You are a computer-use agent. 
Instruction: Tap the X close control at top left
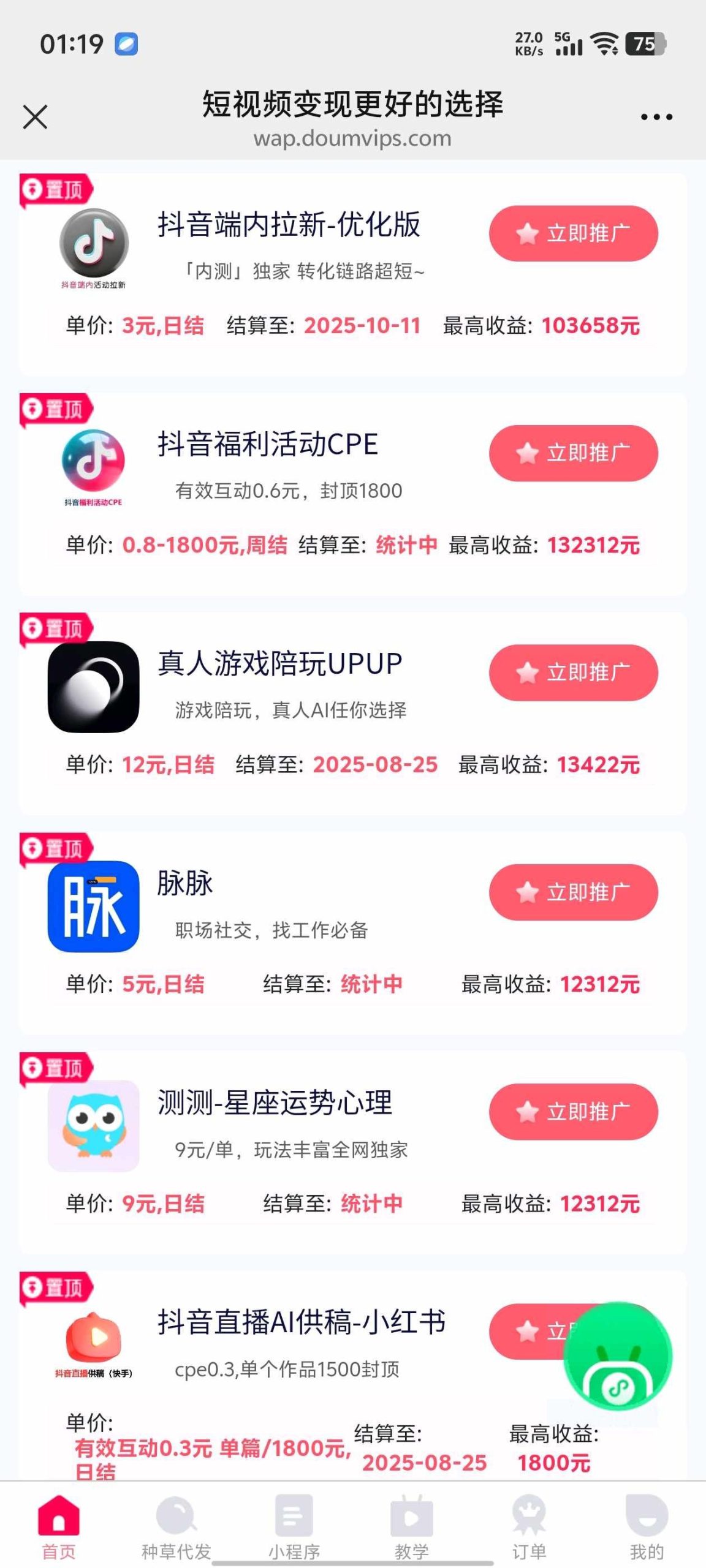(36, 118)
